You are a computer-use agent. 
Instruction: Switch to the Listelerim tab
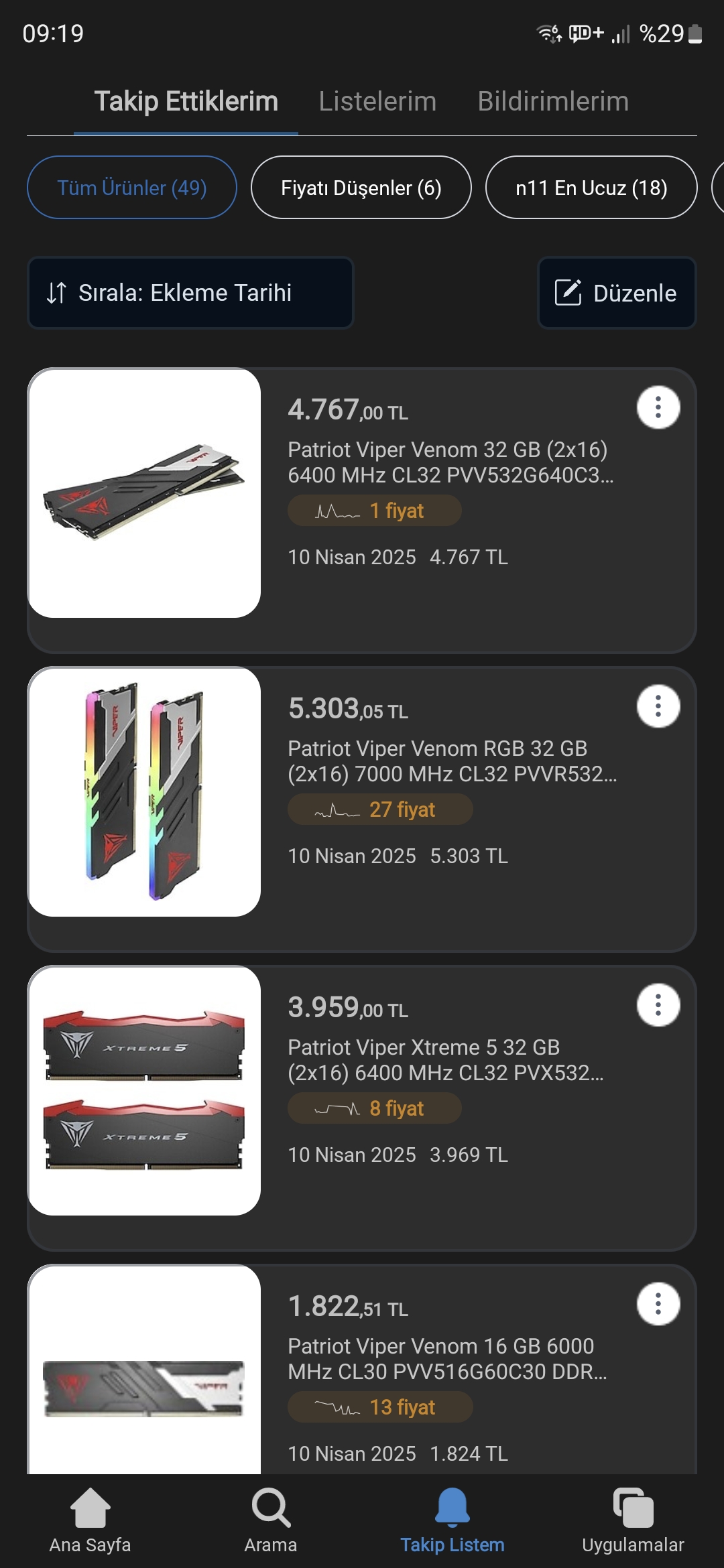tap(377, 101)
